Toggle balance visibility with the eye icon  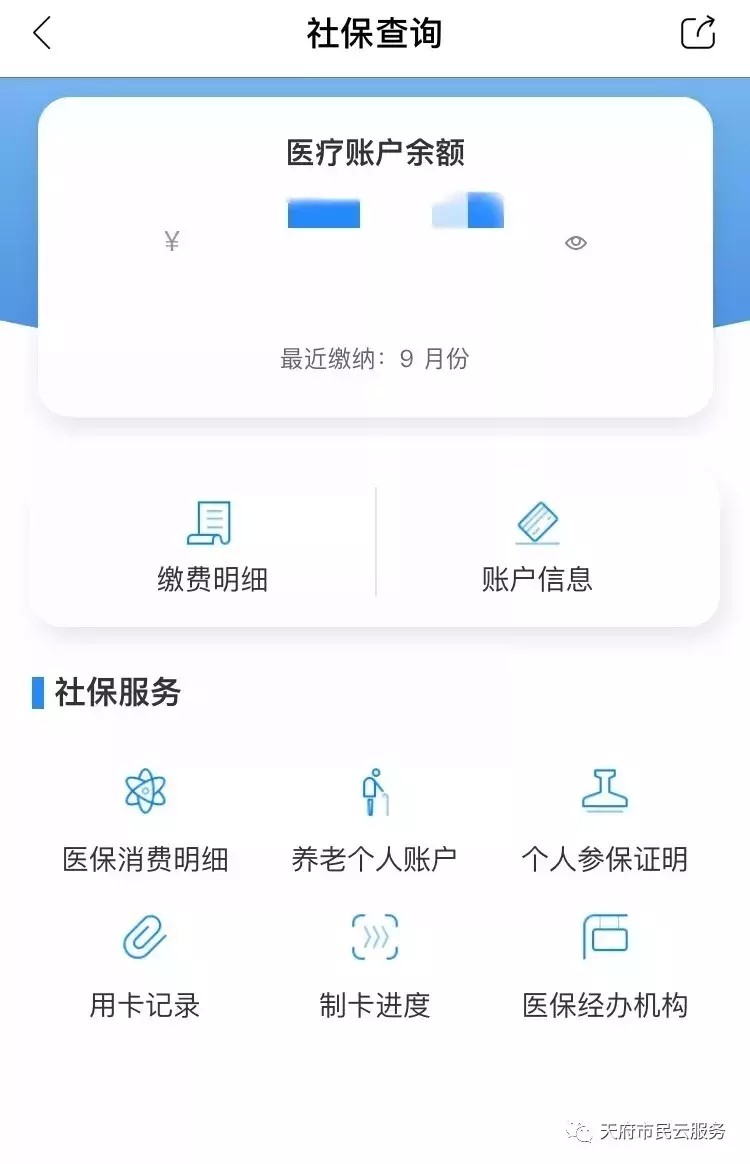tap(574, 241)
